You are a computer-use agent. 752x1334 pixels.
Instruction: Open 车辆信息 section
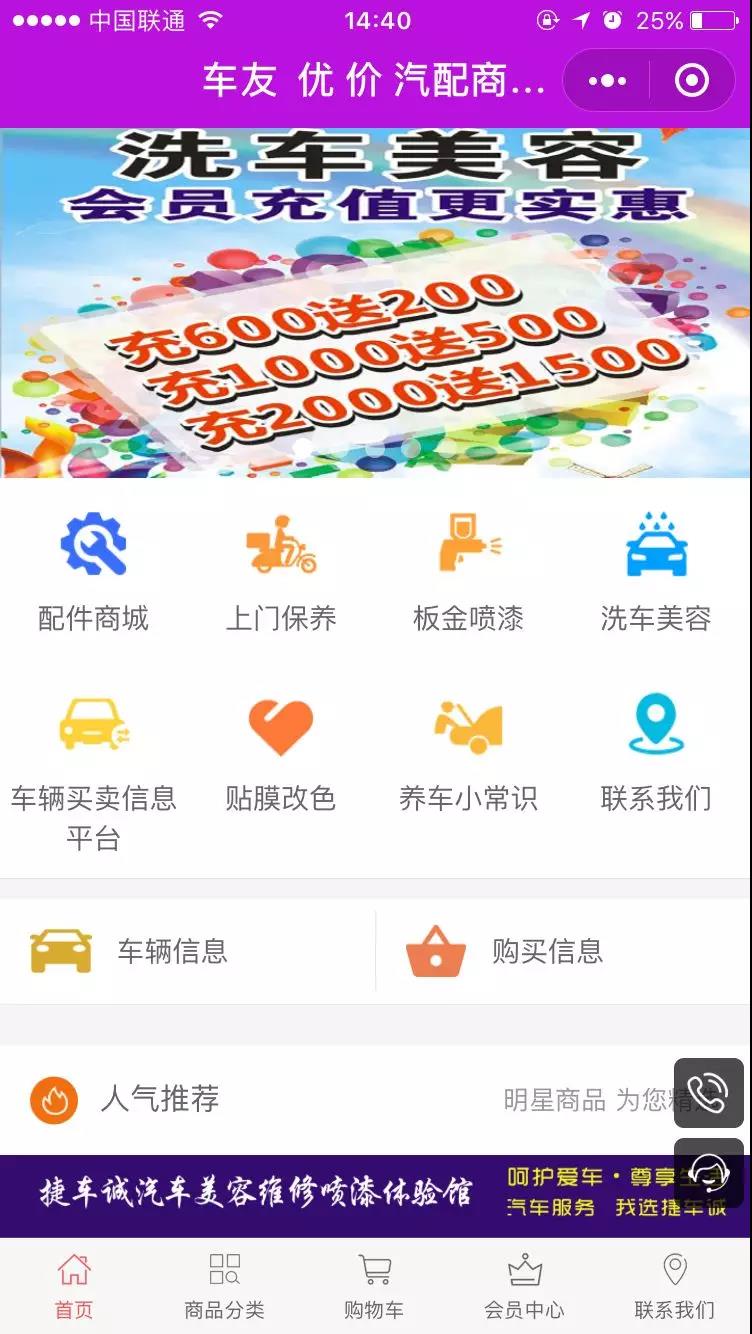pyautogui.click(x=172, y=951)
